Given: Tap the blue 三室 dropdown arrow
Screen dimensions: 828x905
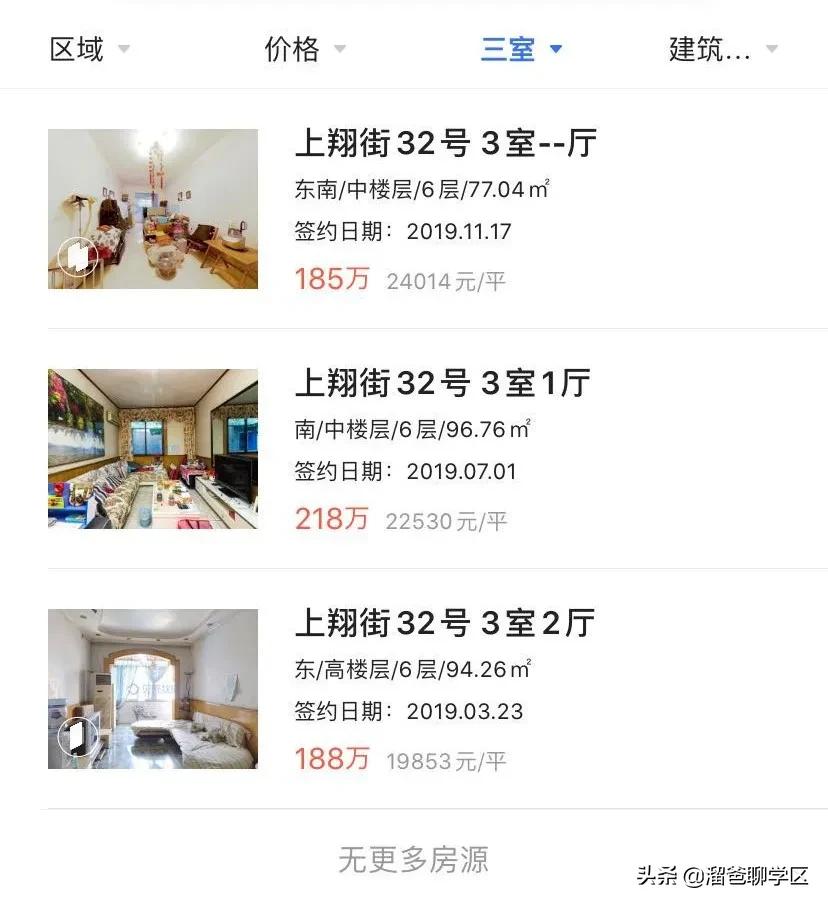Looking at the screenshot, I should click(557, 48).
